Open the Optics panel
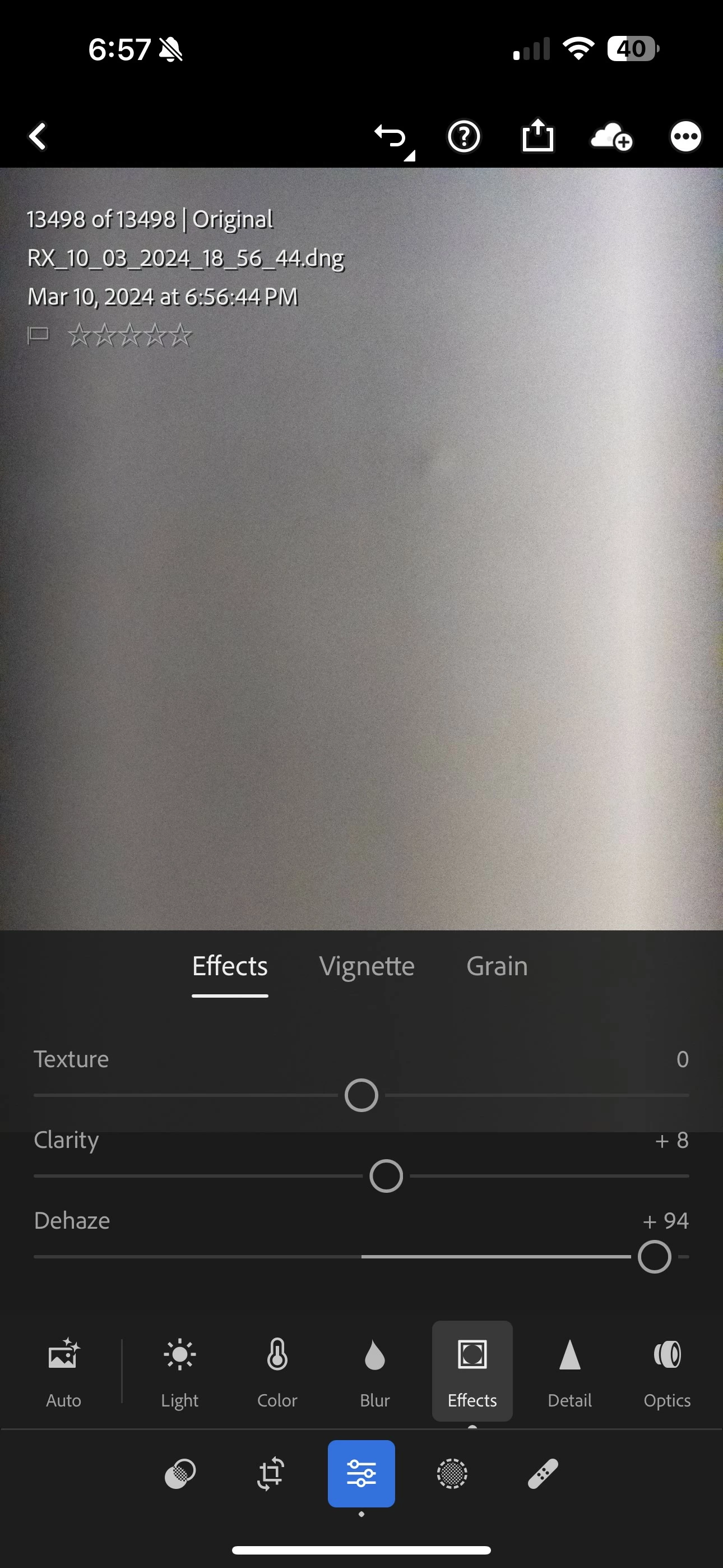 pos(667,1371)
